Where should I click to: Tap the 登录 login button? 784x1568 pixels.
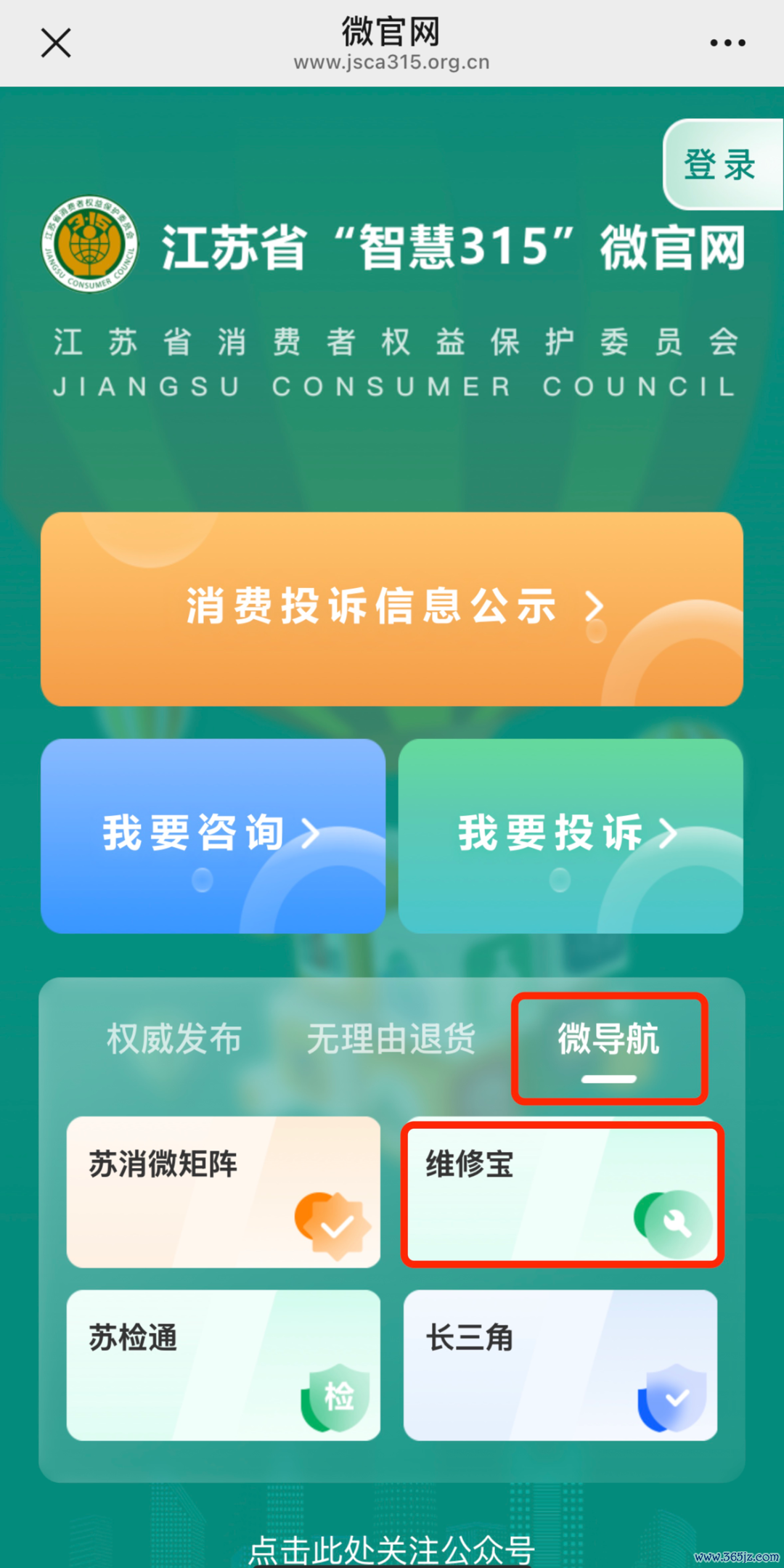[720, 165]
